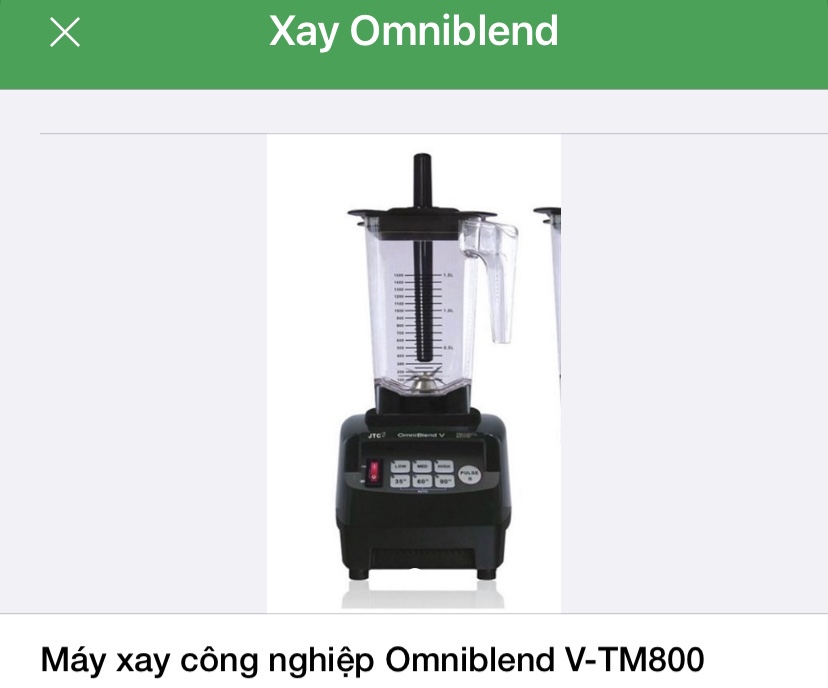Close the Xay Omniblend page

pyautogui.click(x=65, y=33)
